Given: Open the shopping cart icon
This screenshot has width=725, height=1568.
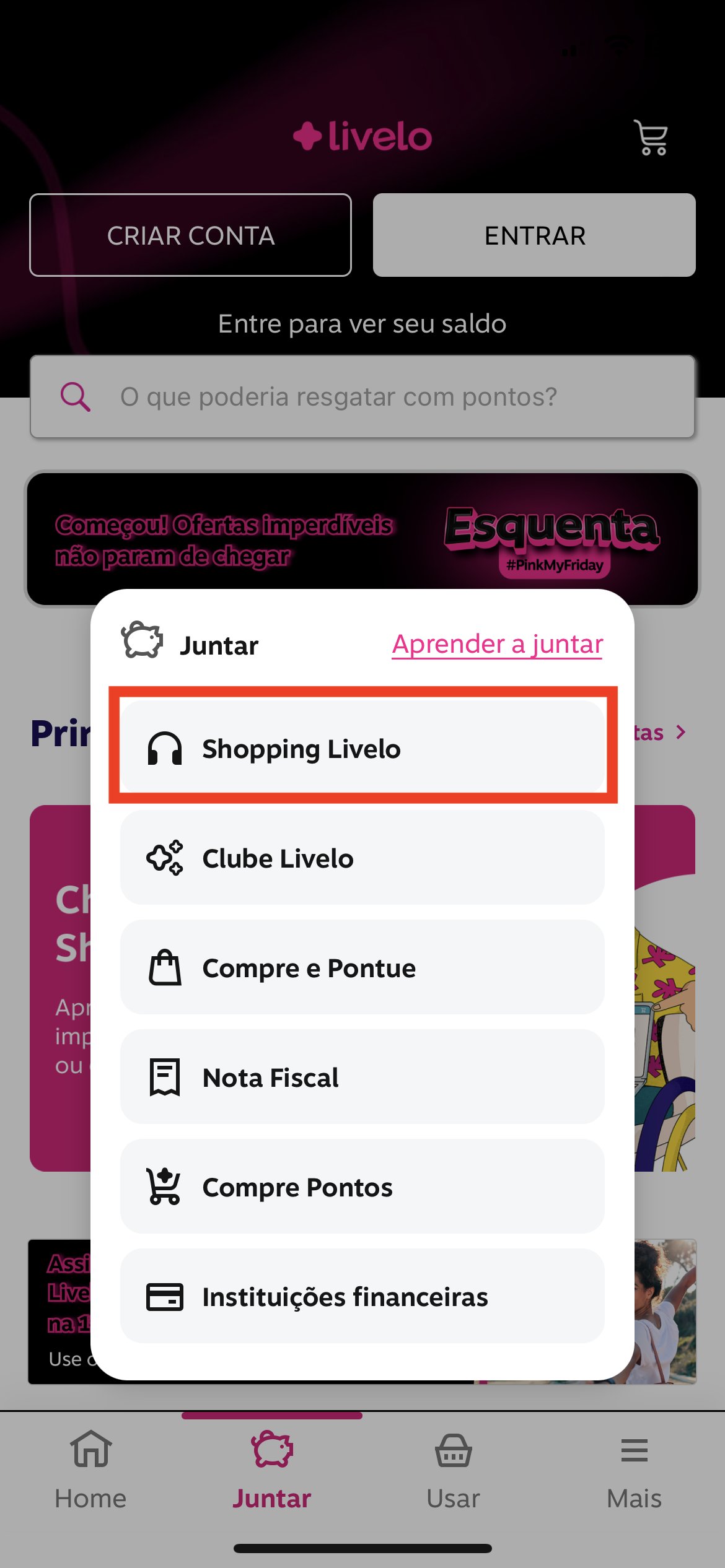Looking at the screenshot, I should (650, 137).
